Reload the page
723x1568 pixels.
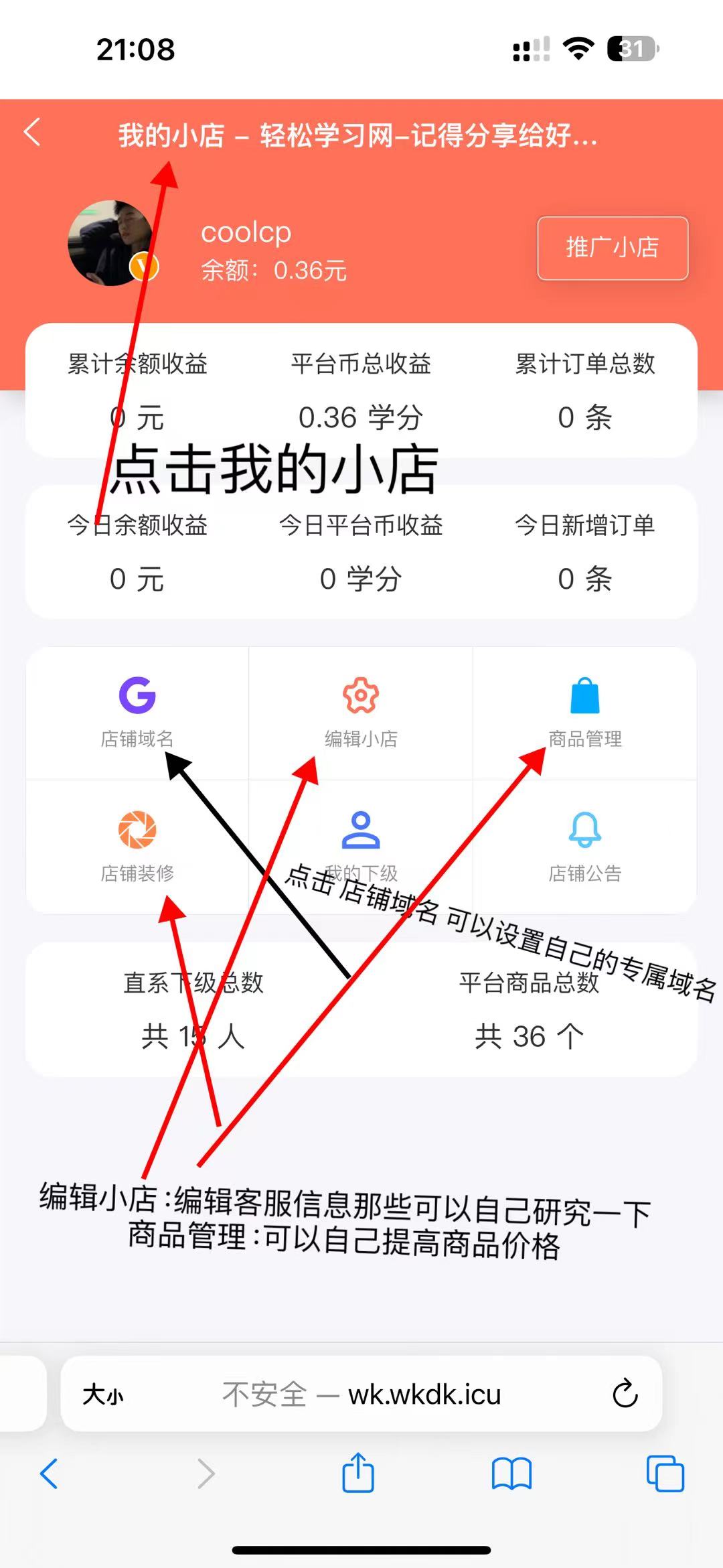[x=625, y=1394]
